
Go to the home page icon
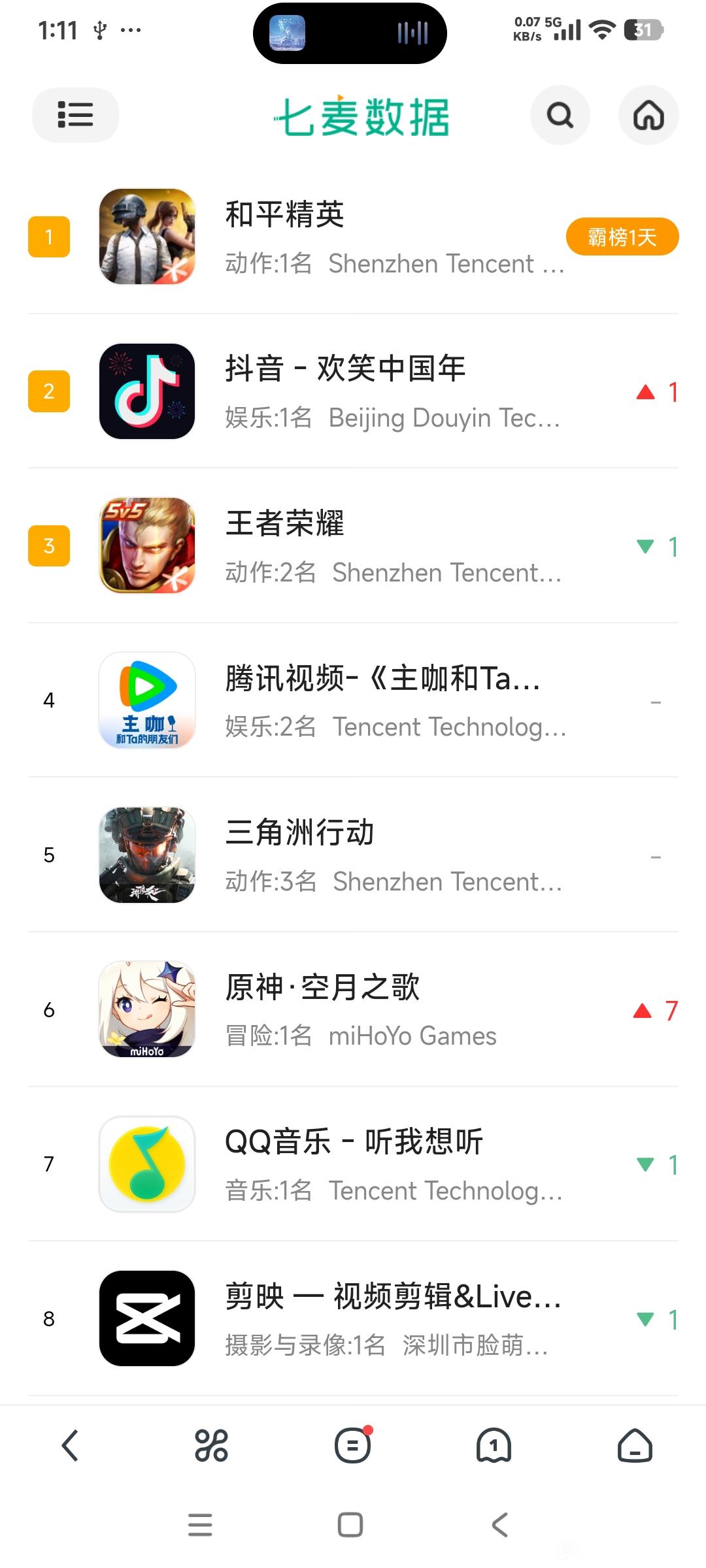coord(648,116)
